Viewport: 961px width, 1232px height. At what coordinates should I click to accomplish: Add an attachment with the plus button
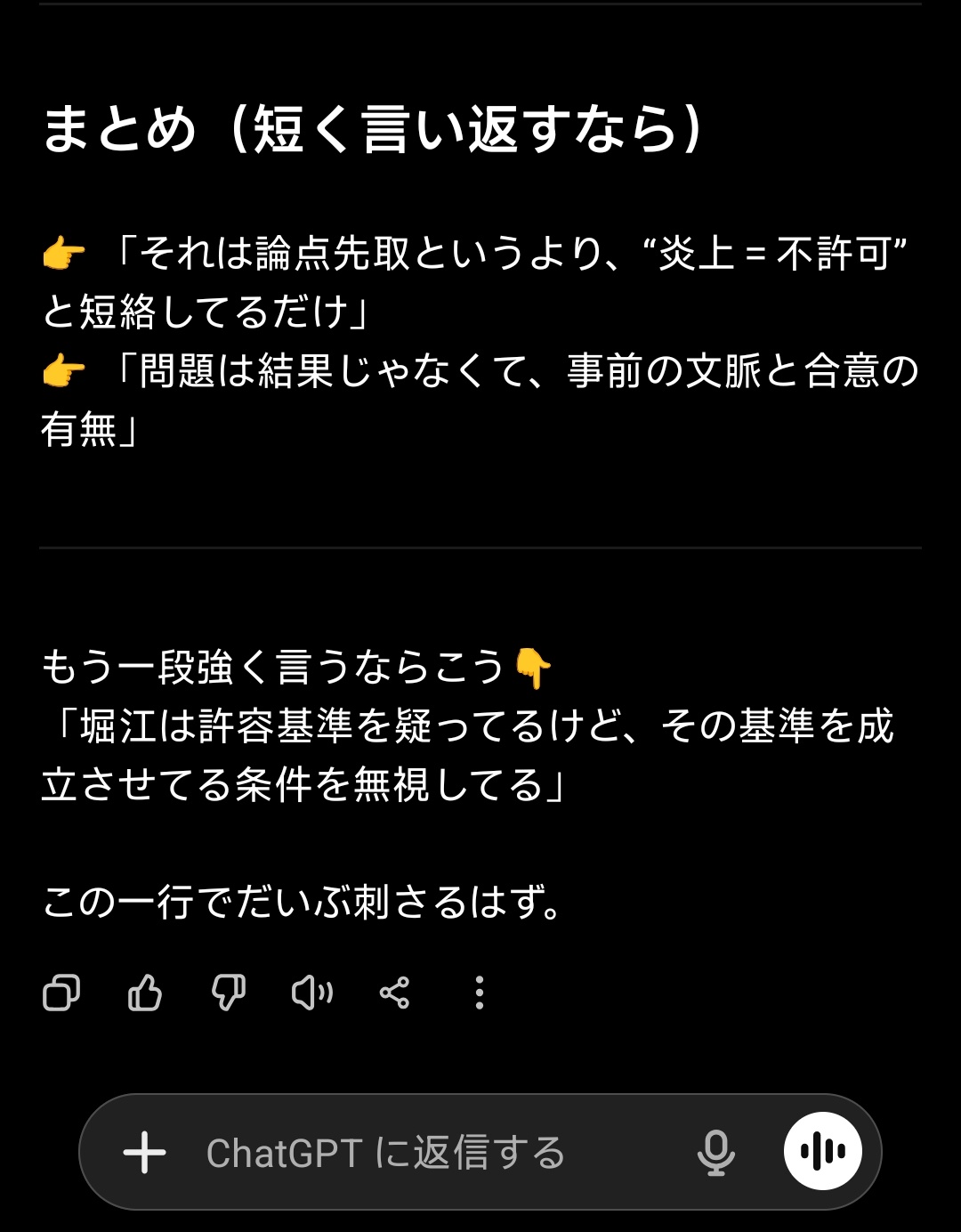tap(144, 1153)
